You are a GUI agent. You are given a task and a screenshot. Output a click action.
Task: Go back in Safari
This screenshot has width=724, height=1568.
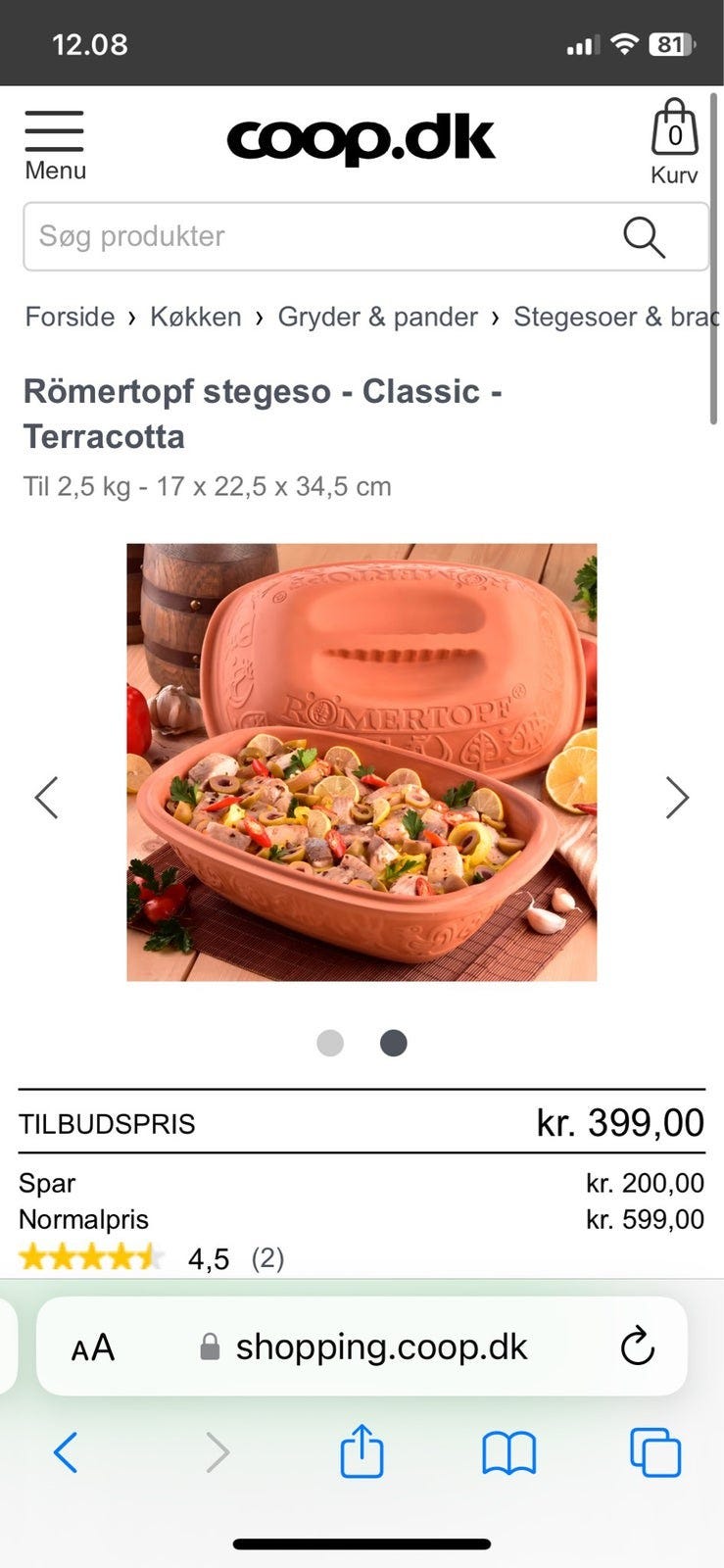pos(65,1451)
